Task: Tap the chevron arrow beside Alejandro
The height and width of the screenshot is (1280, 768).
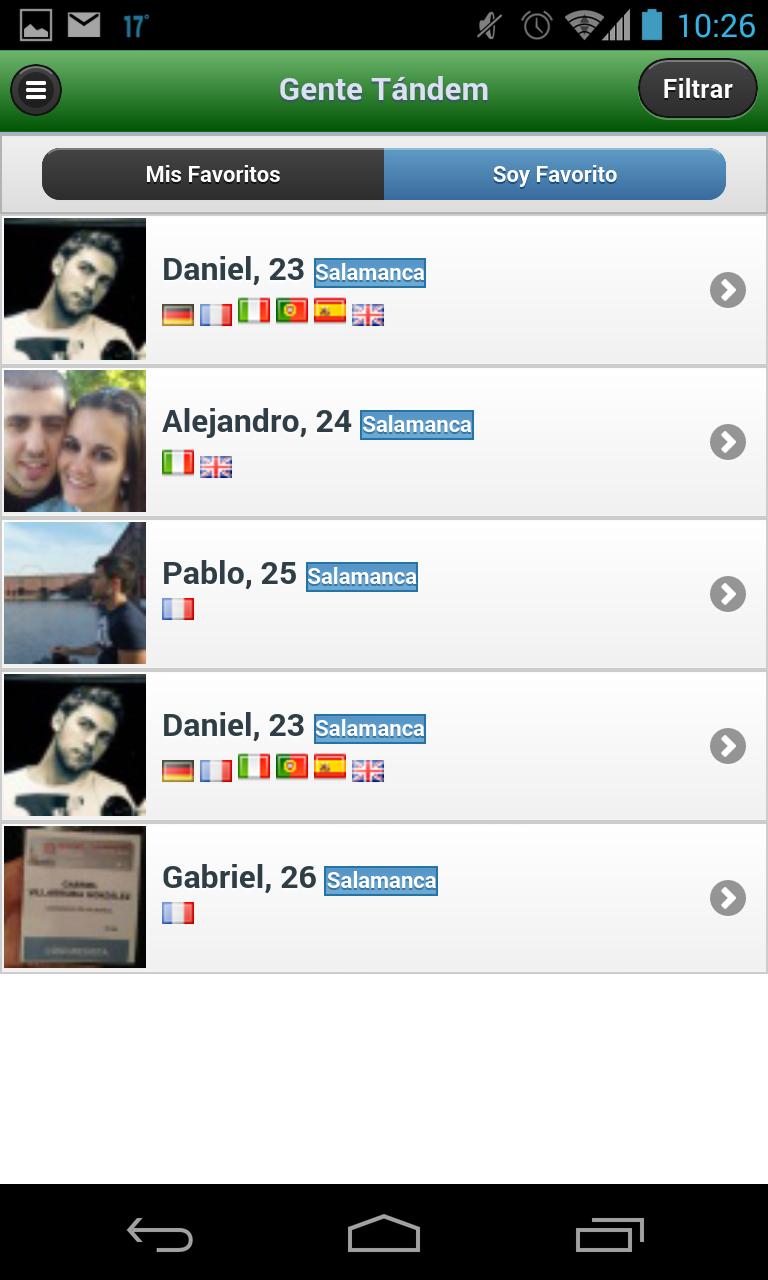Action: (727, 442)
